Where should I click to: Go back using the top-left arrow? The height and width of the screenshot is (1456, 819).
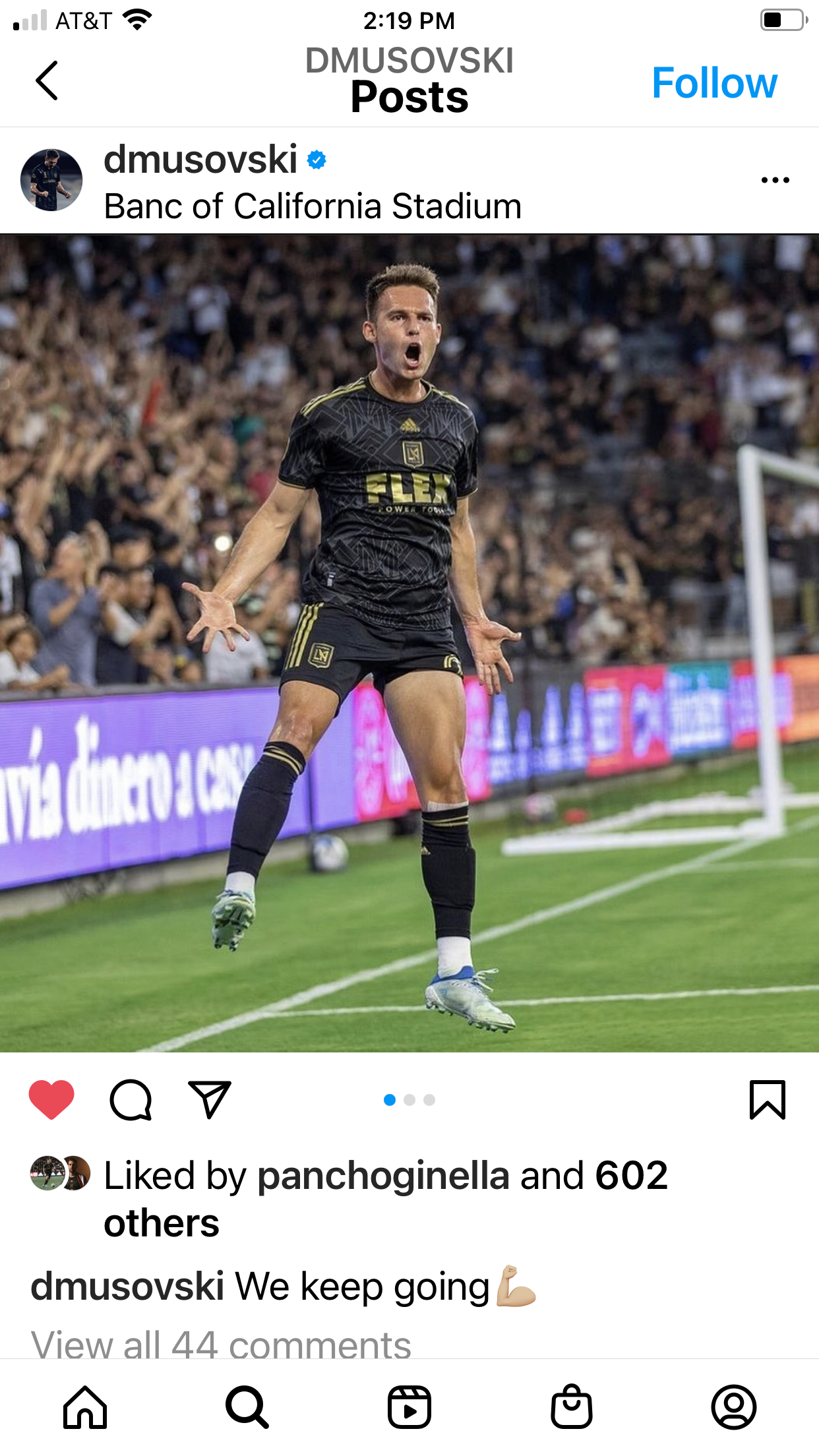(x=47, y=80)
